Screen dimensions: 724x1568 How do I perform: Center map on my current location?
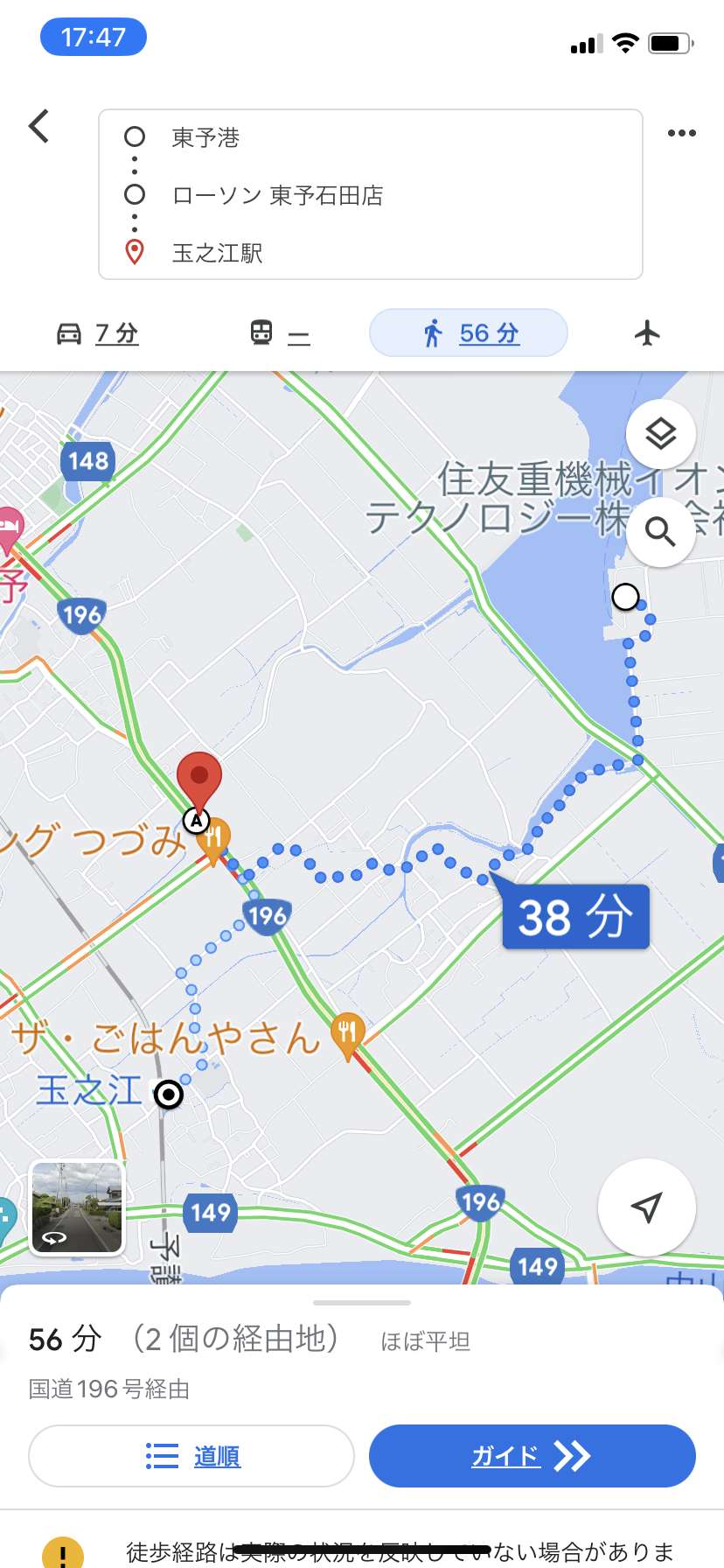[x=647, y=1207]
